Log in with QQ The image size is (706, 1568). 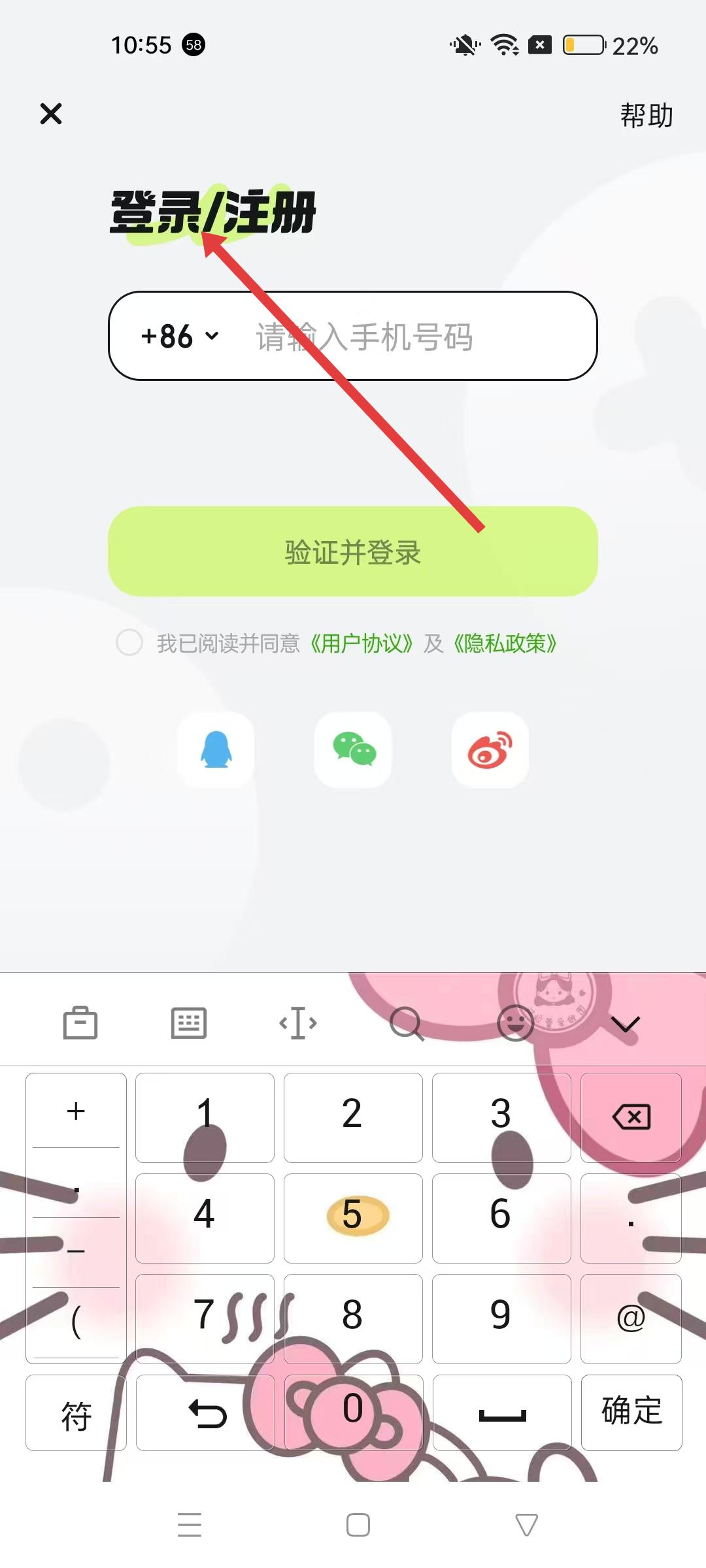pyautogui.click(x=216, y=749)
